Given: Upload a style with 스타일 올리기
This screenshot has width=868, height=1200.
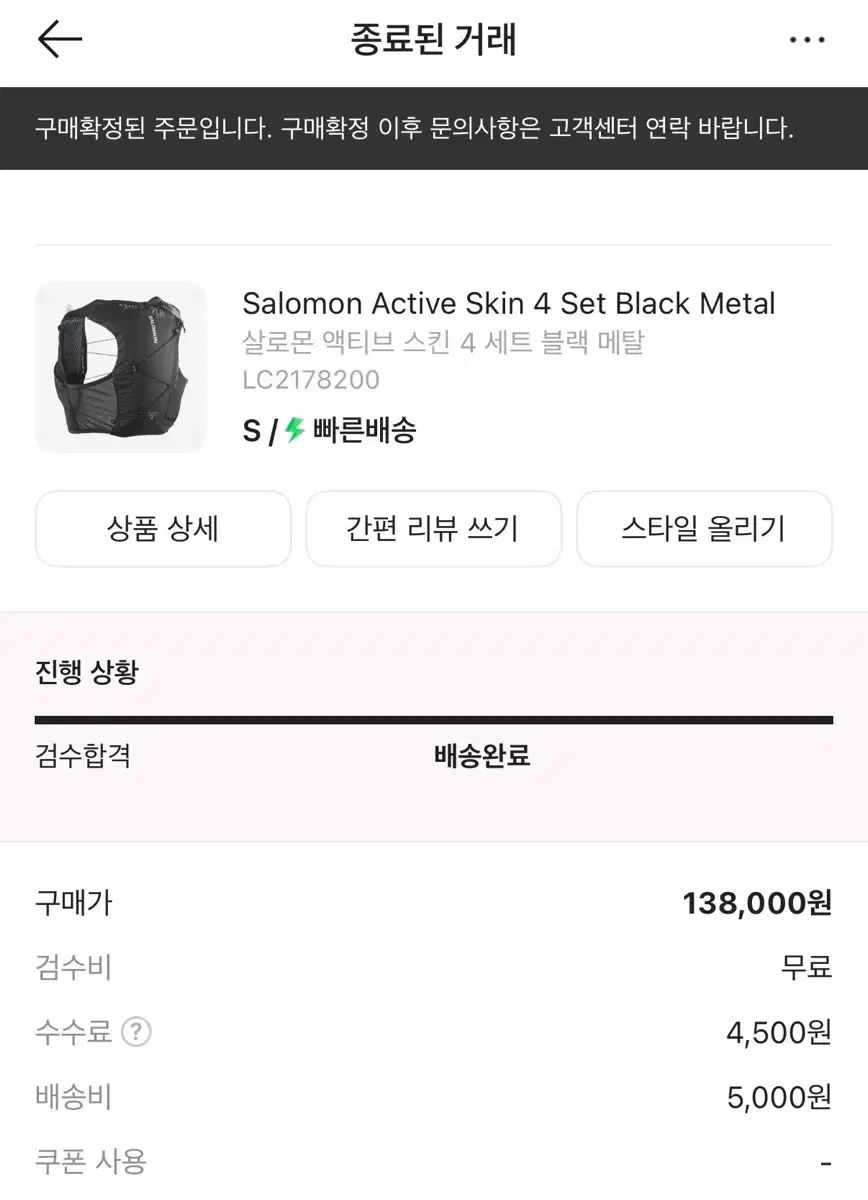Looking at the screenshot, I should pyautogui.click(x=703, y=529).
